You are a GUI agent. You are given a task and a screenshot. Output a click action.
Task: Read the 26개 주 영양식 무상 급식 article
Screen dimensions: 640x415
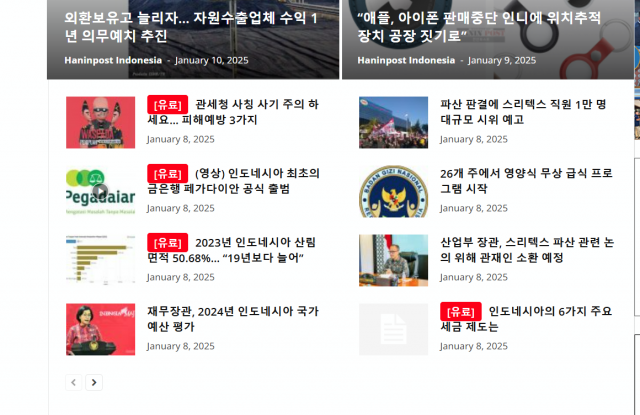tap(524, 181)
